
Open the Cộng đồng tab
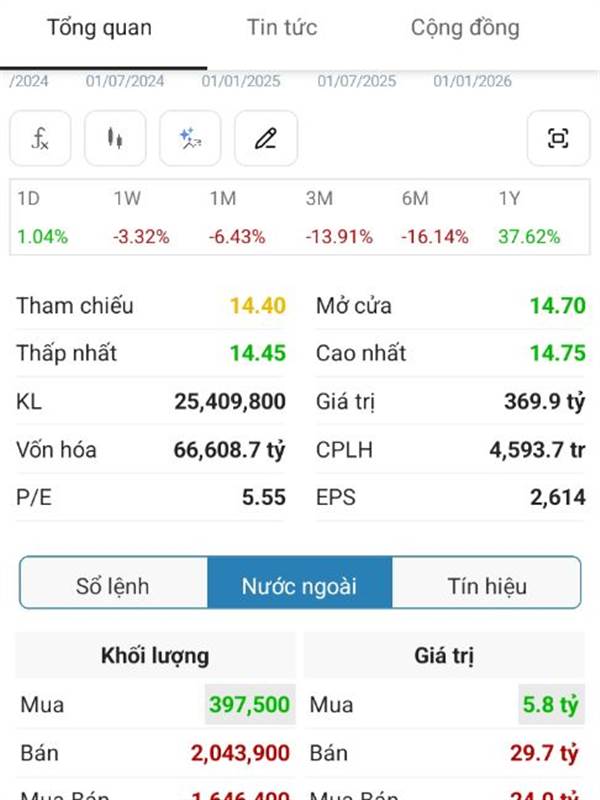pyautogui.click(x=465, y=28)
